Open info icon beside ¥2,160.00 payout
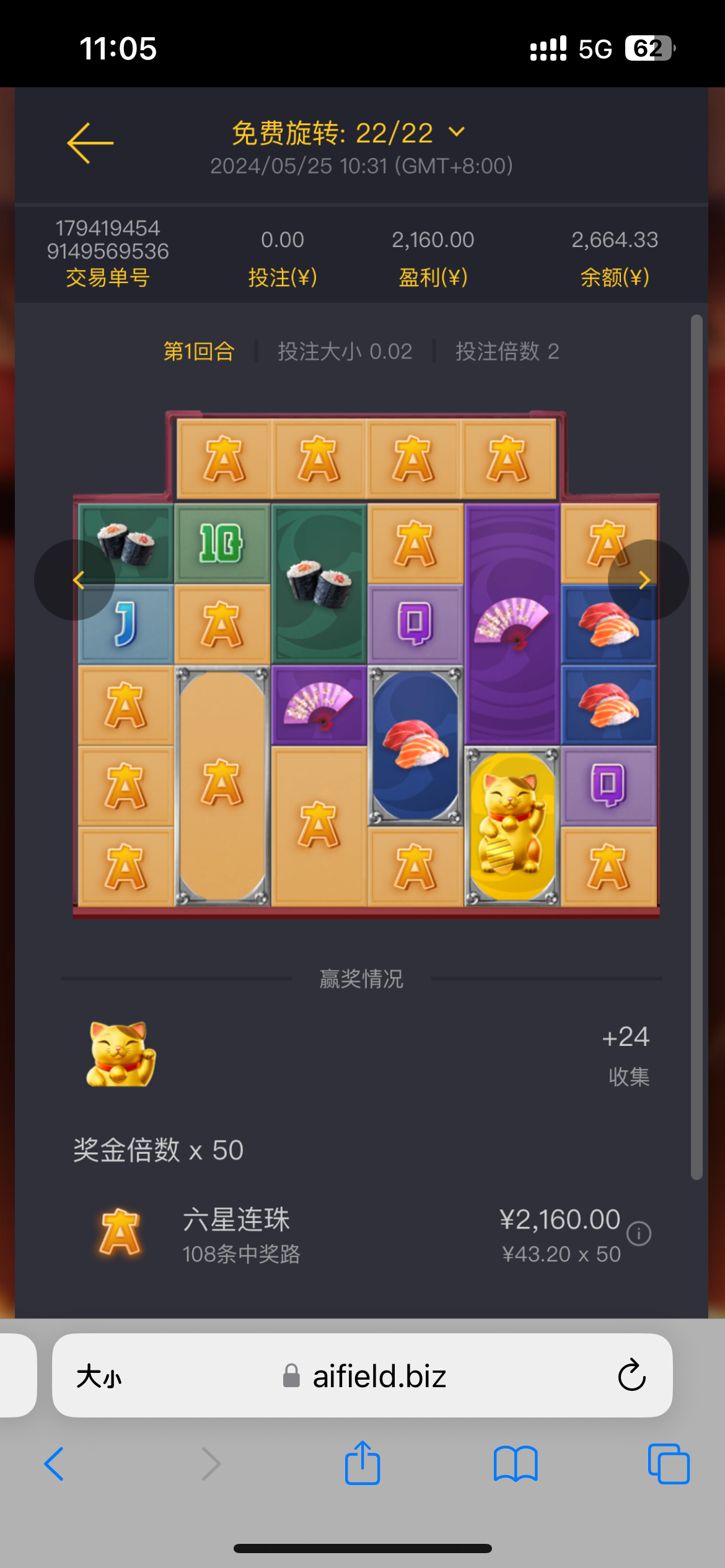Viewport: 725px width, 1568px height. tap(639, 1234)
